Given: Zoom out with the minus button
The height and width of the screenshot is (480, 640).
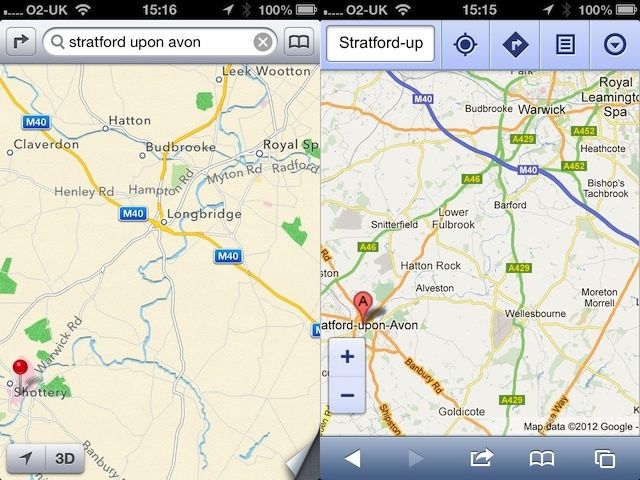Looking at the screenshot, I should 347,395.
